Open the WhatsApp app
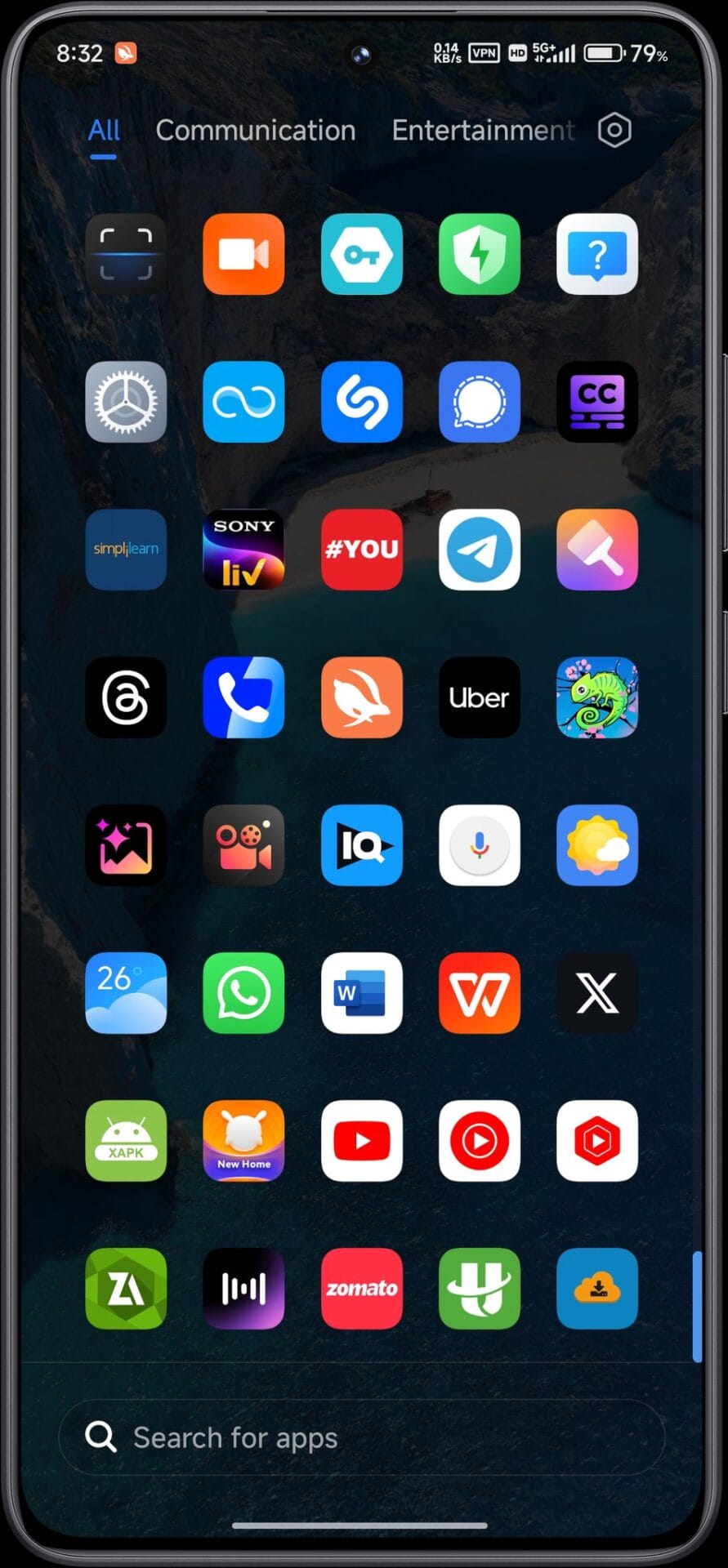 click(x=243, y=993)
